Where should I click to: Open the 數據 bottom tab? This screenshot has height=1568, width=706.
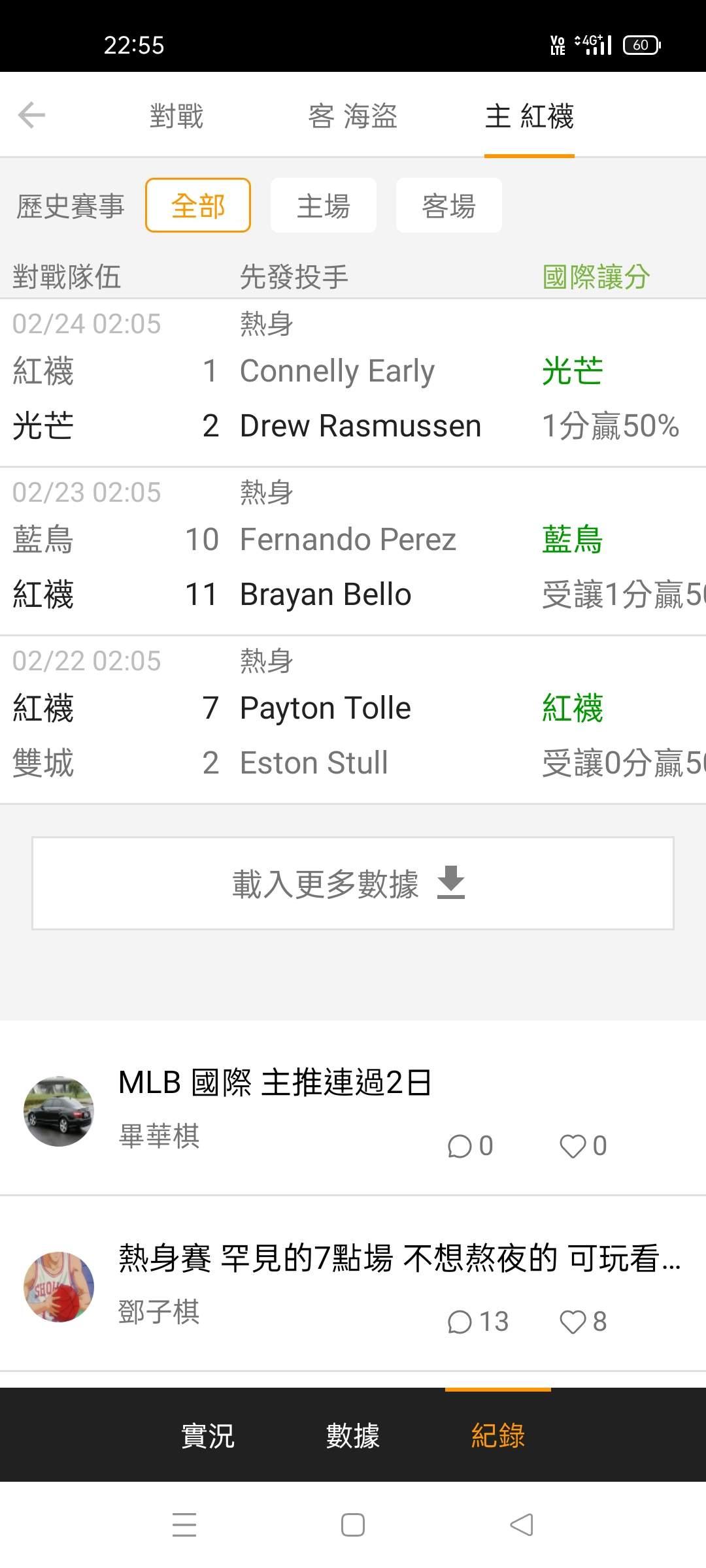click(x=353, y=1436)
